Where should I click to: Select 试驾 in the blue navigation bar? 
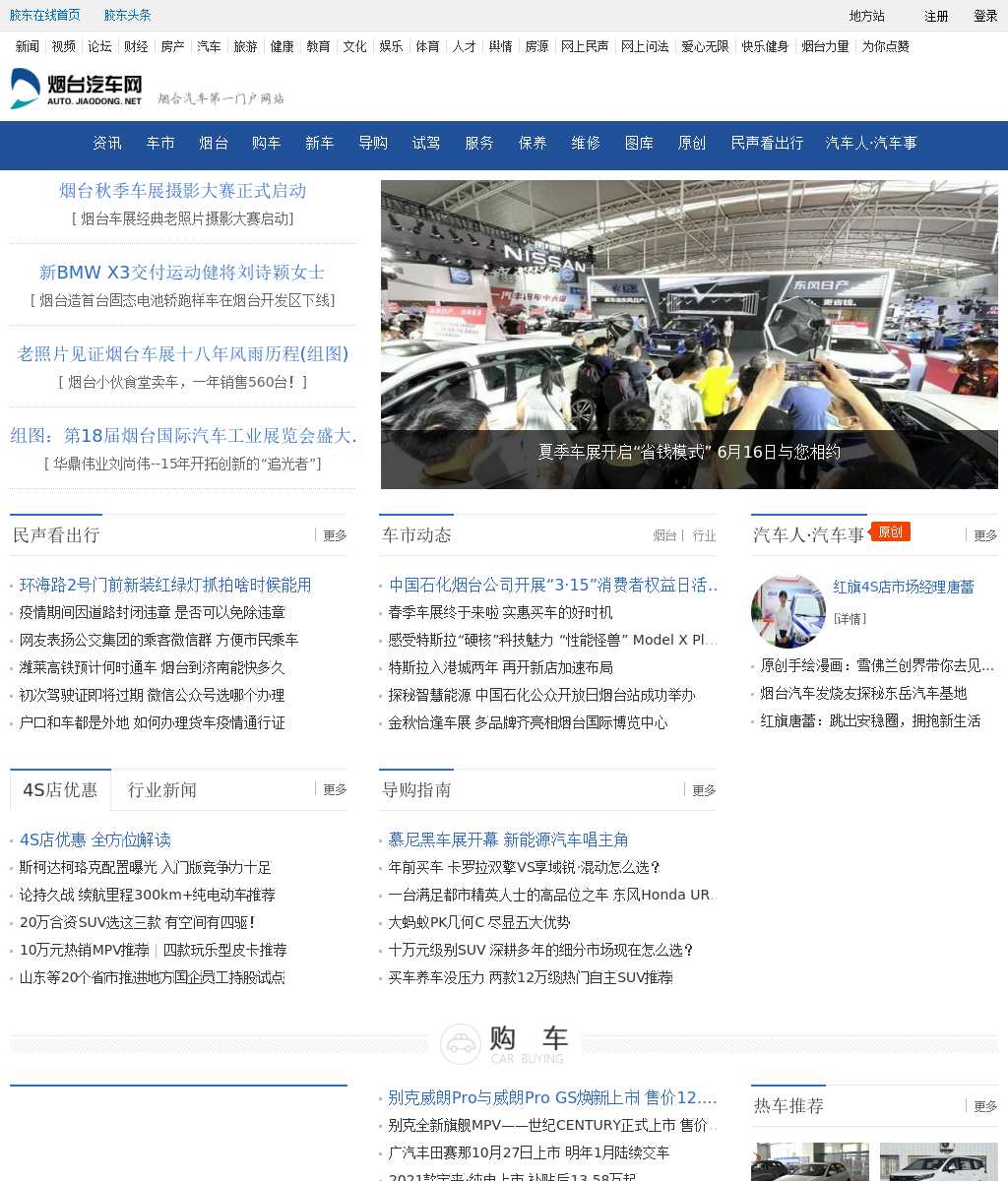(426, 144)
